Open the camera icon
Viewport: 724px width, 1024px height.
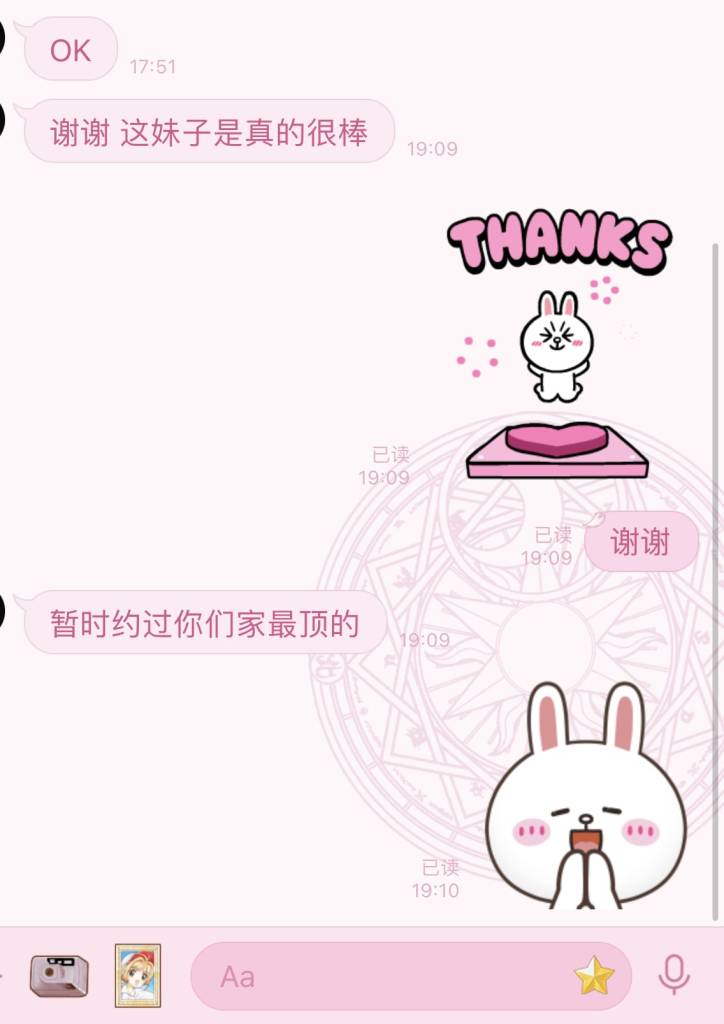[x=59, y=976]
